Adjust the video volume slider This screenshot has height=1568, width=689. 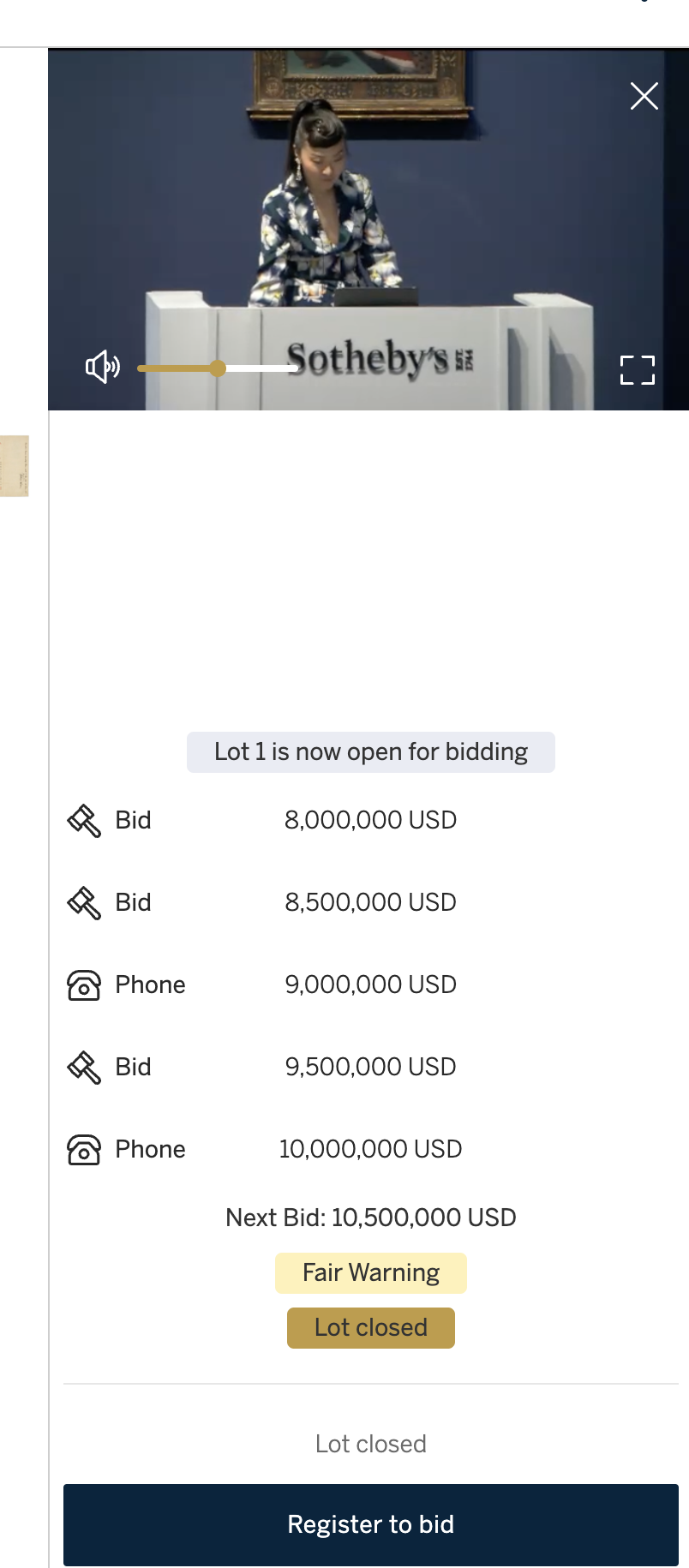(218, 368)
